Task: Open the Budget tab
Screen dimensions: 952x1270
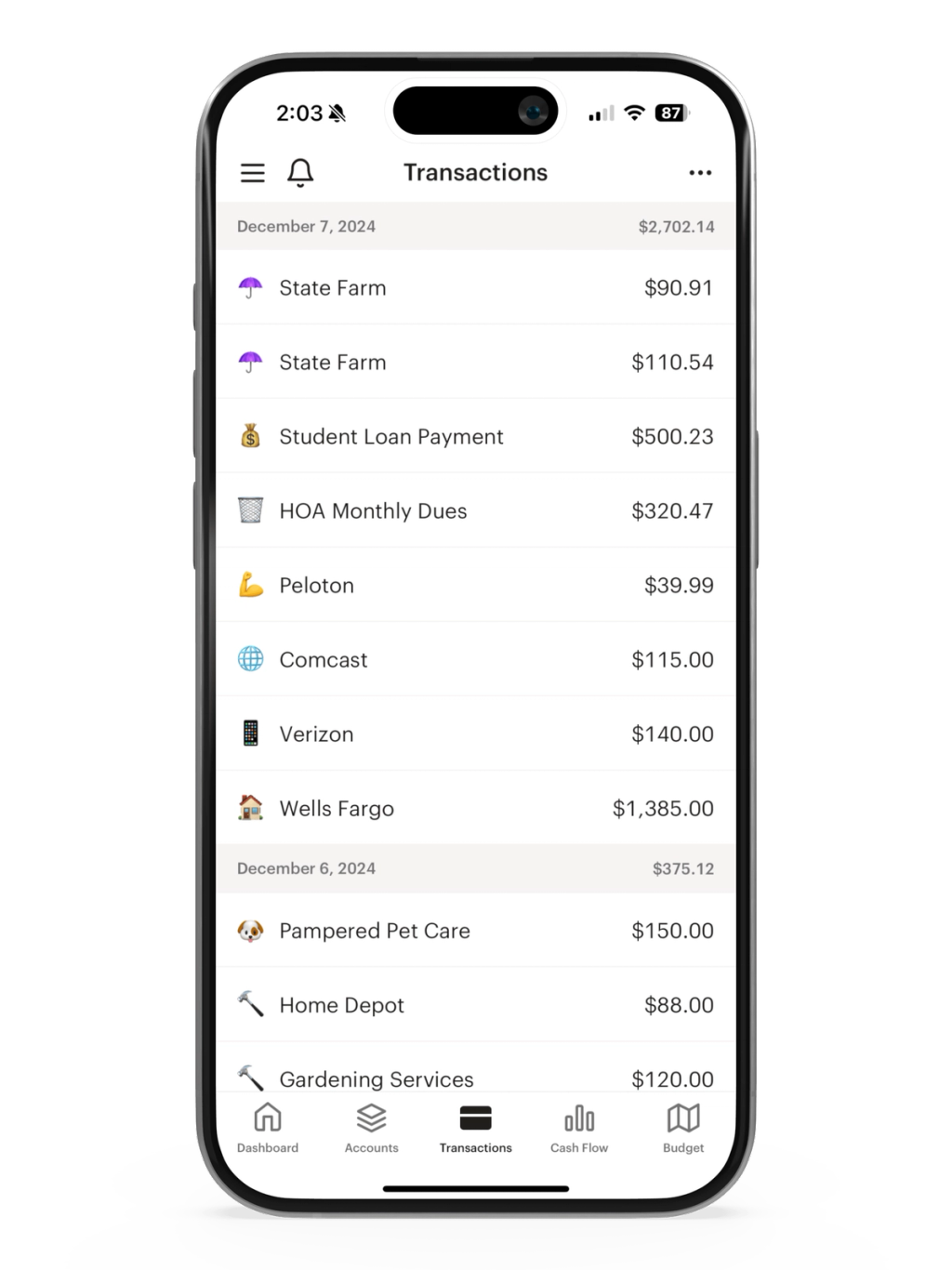Action: (683, 1129)
